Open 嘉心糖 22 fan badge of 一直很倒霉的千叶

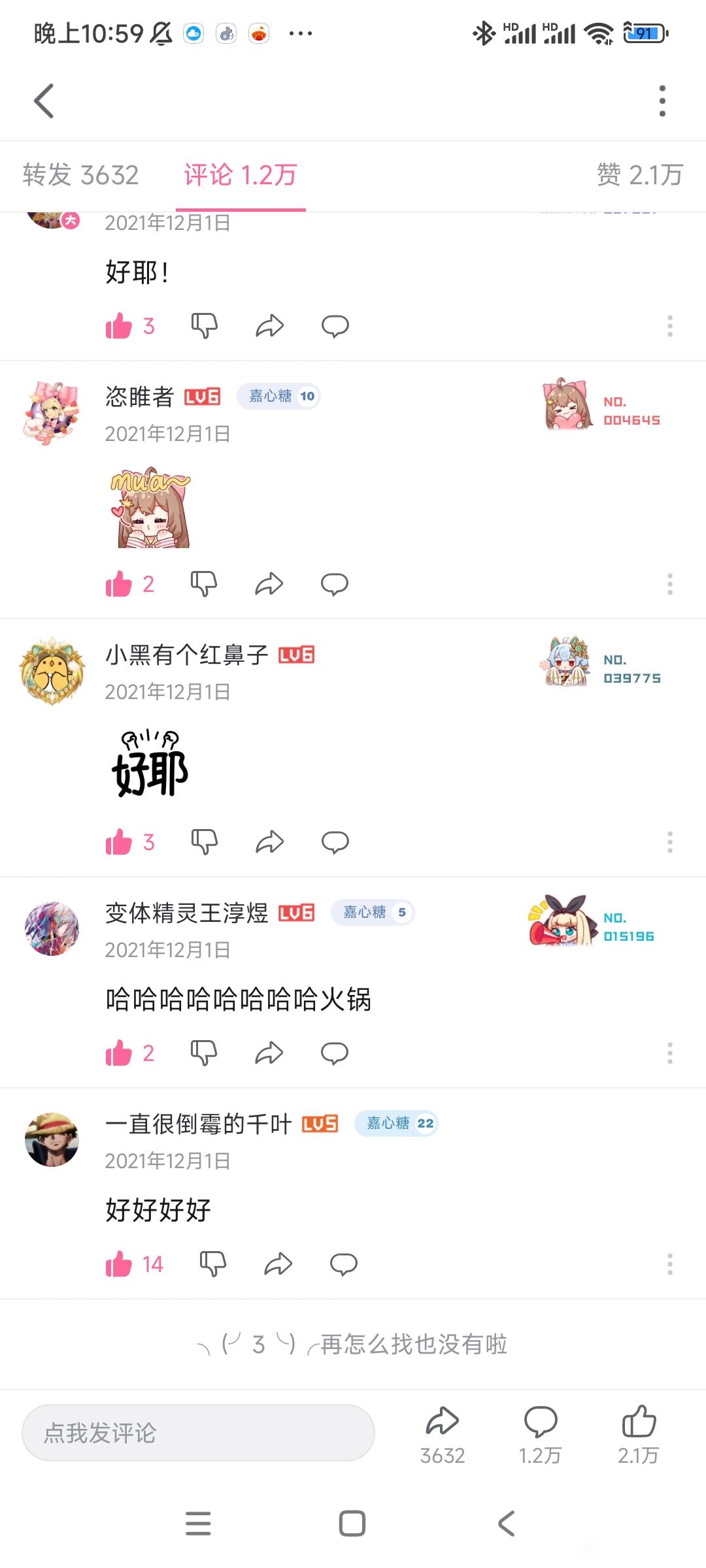click(396, 1123)
